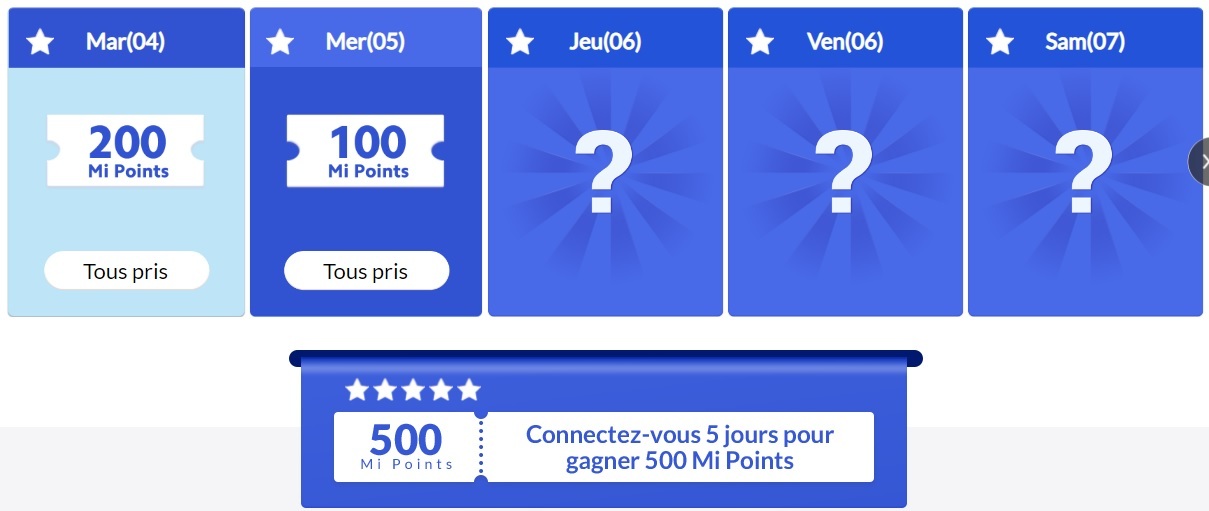Image resolution: width=1209 pixels, height=511 pixels.
Task: Show next days with the right arrow
Action: click(1201, 161)
